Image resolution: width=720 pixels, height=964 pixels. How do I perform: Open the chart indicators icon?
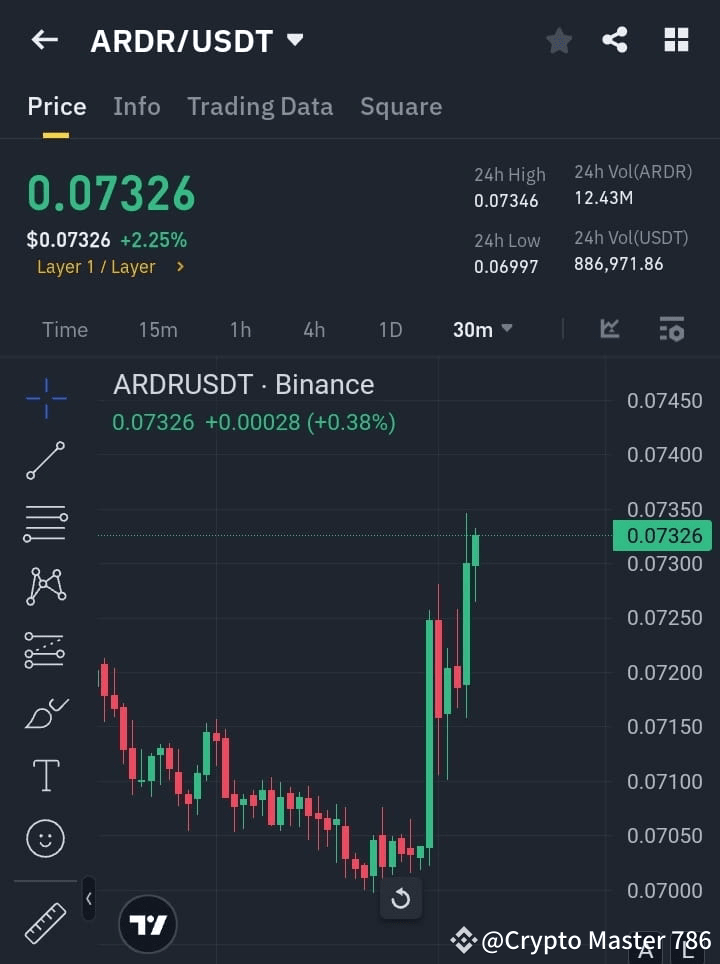(610, 329)
